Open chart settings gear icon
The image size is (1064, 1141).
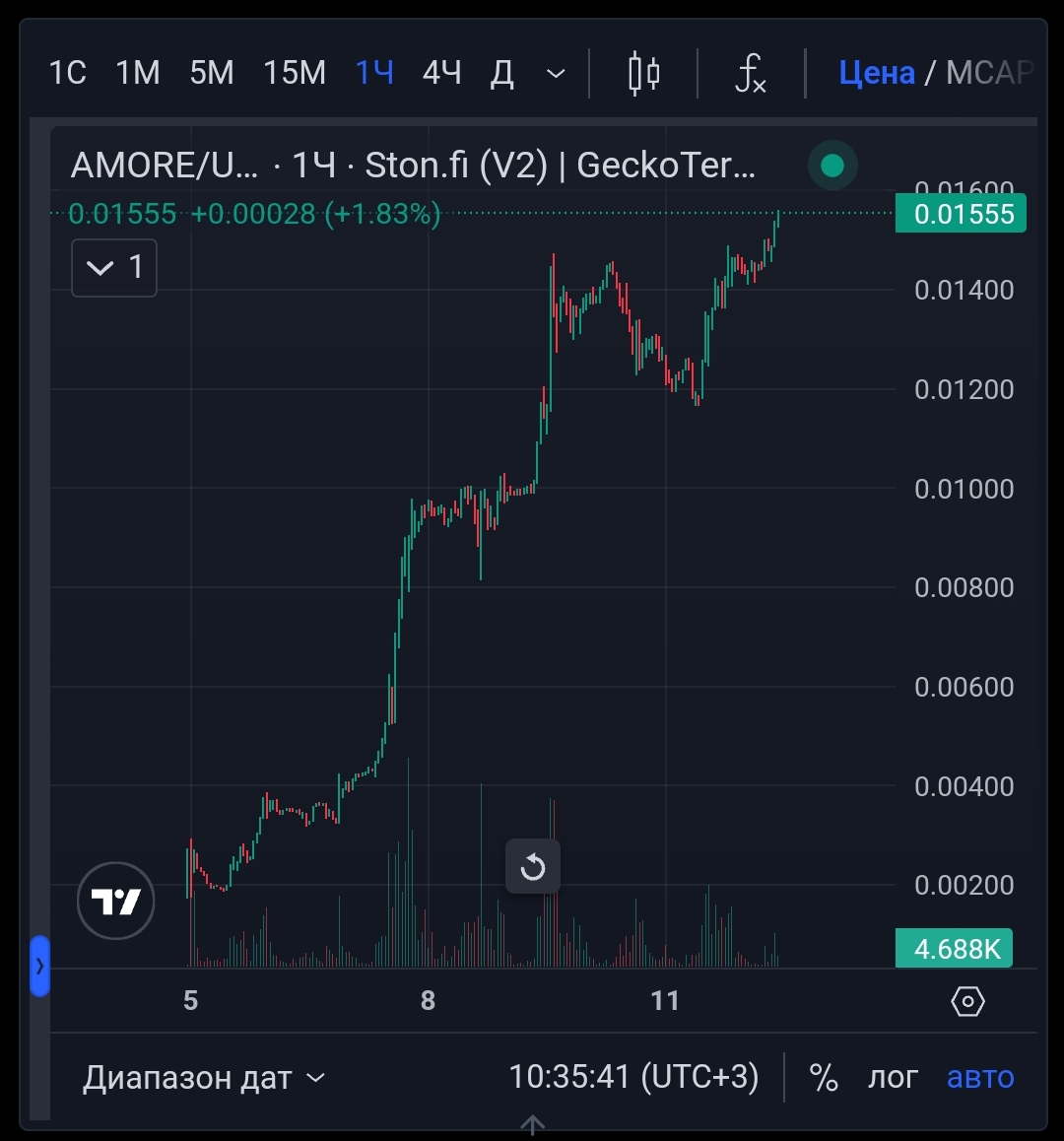967,1002
